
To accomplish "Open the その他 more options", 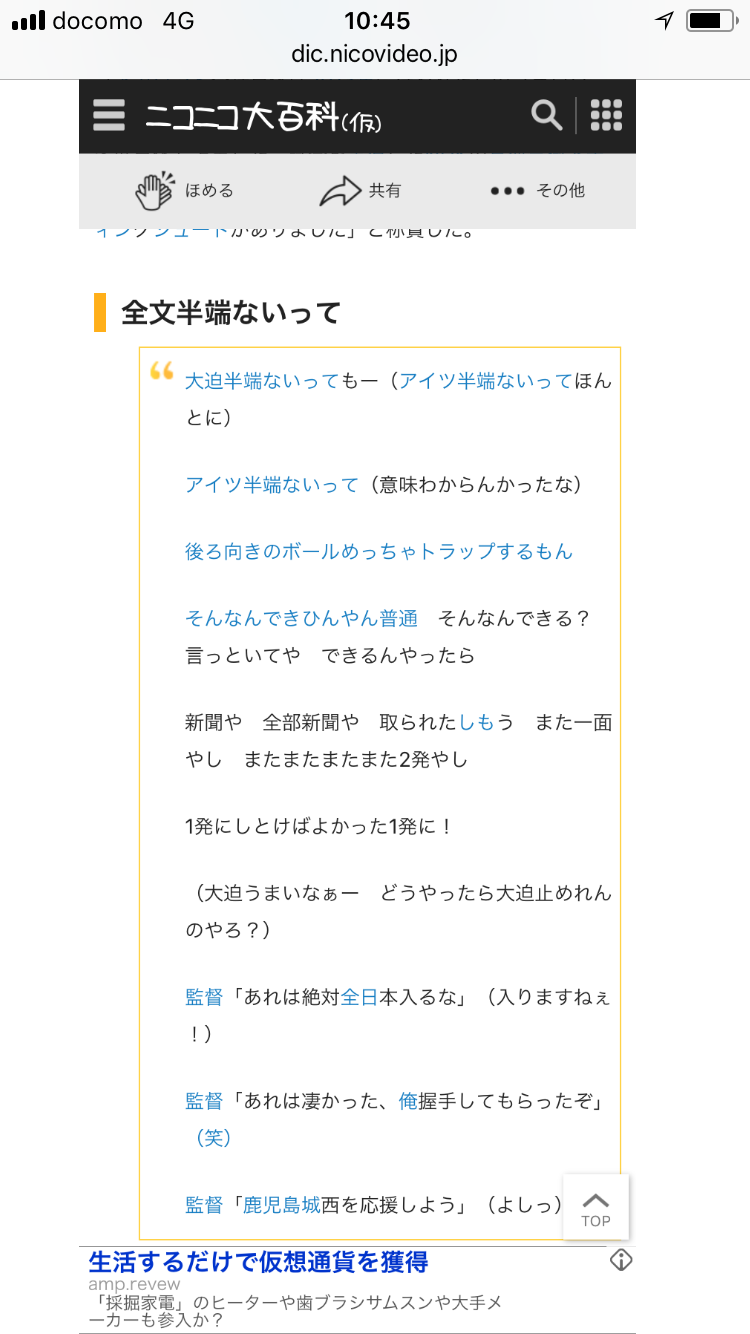I will (x=537, y=190).
